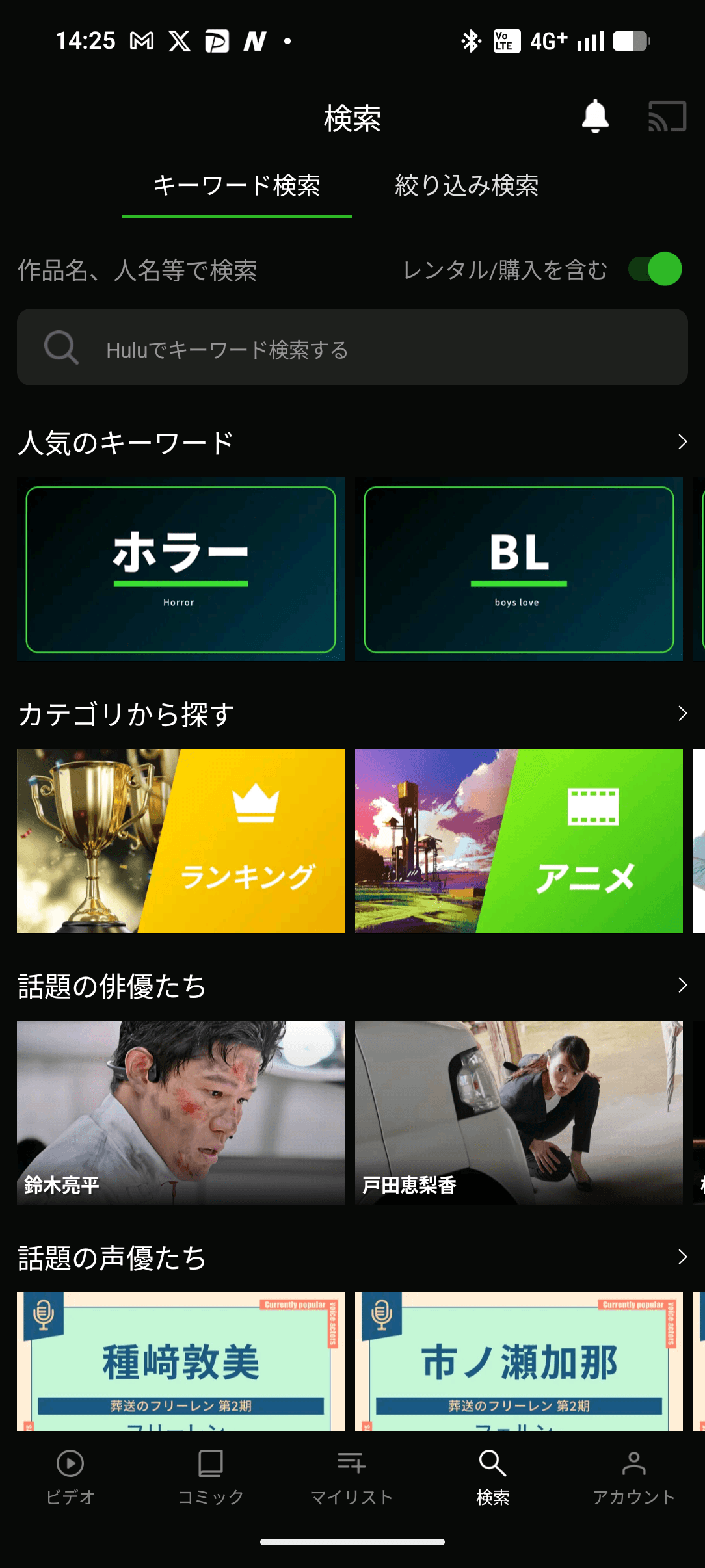Image resolution: width=705 pixels, height=1568 pixels.
Task: Open the ホラー keyword card
Action: (181, 569)
